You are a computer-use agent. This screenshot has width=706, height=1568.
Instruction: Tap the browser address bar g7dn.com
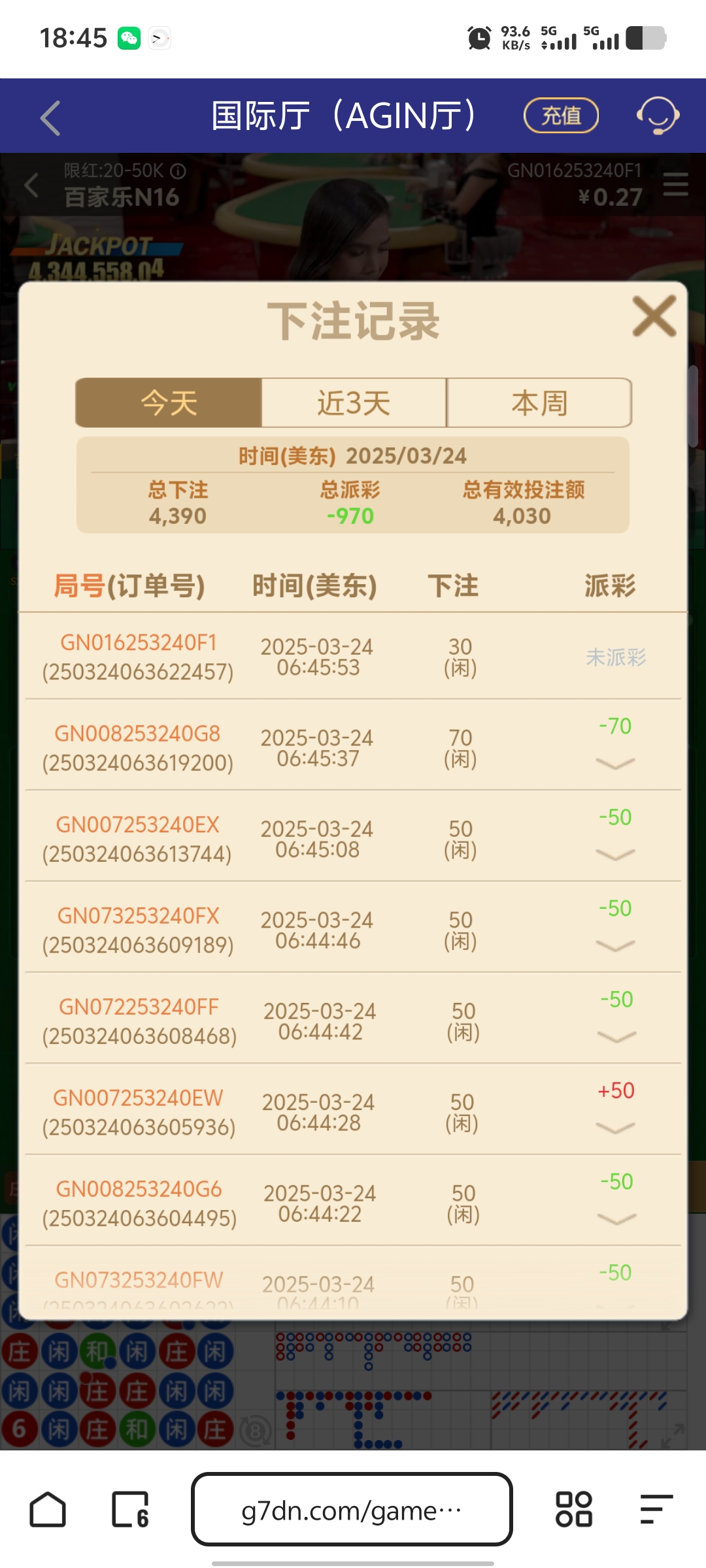coord(352,1510)
